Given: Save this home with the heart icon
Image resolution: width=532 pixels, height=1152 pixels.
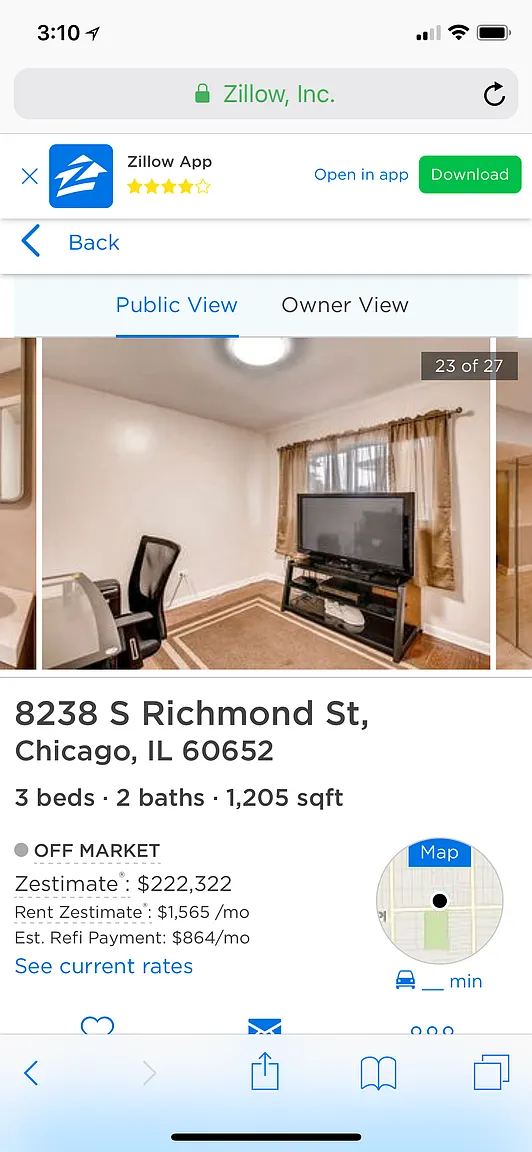Looking at the screenshot, I should (97, 1026).
